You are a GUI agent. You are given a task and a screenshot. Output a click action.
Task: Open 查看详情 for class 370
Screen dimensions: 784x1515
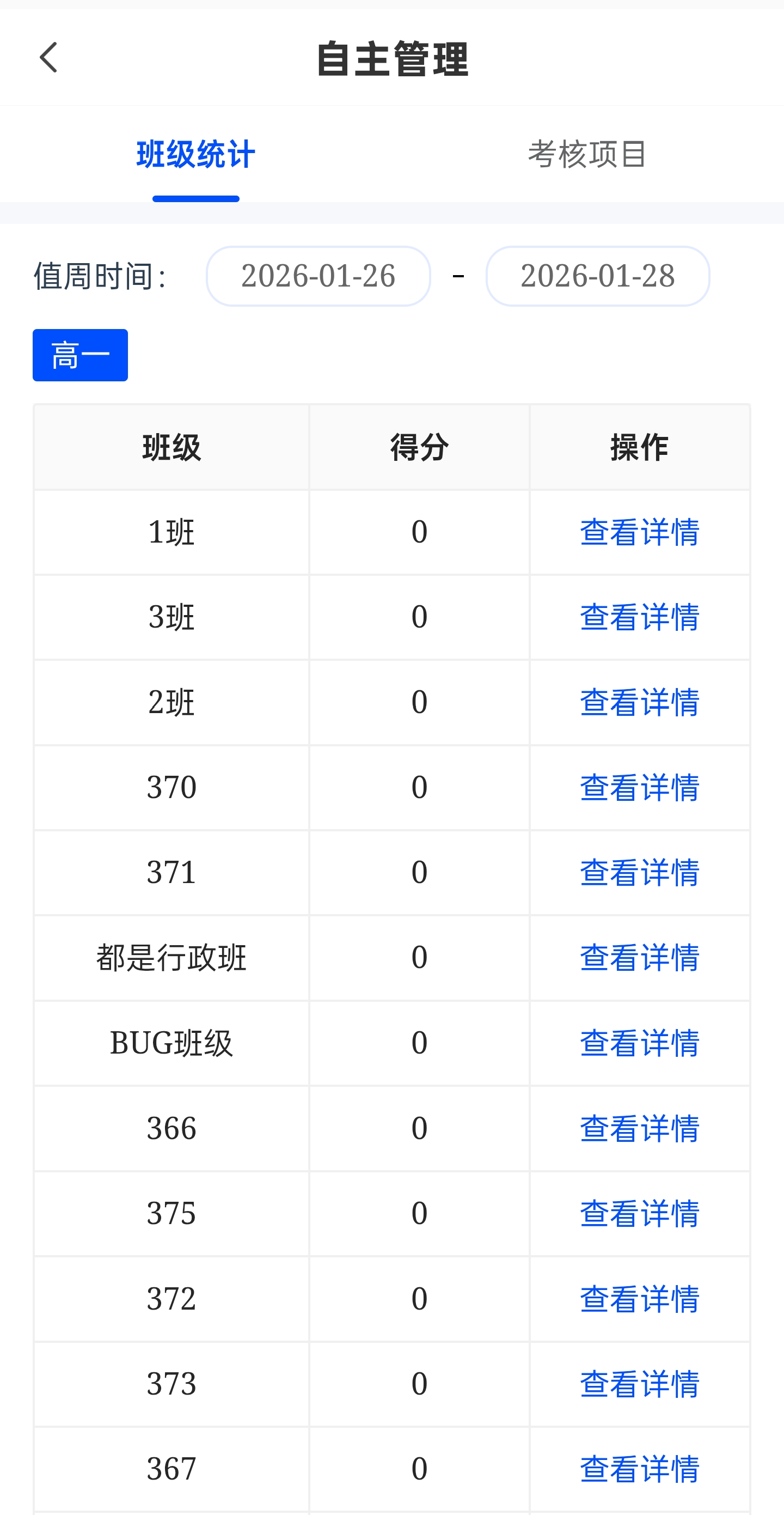(639, 788)
